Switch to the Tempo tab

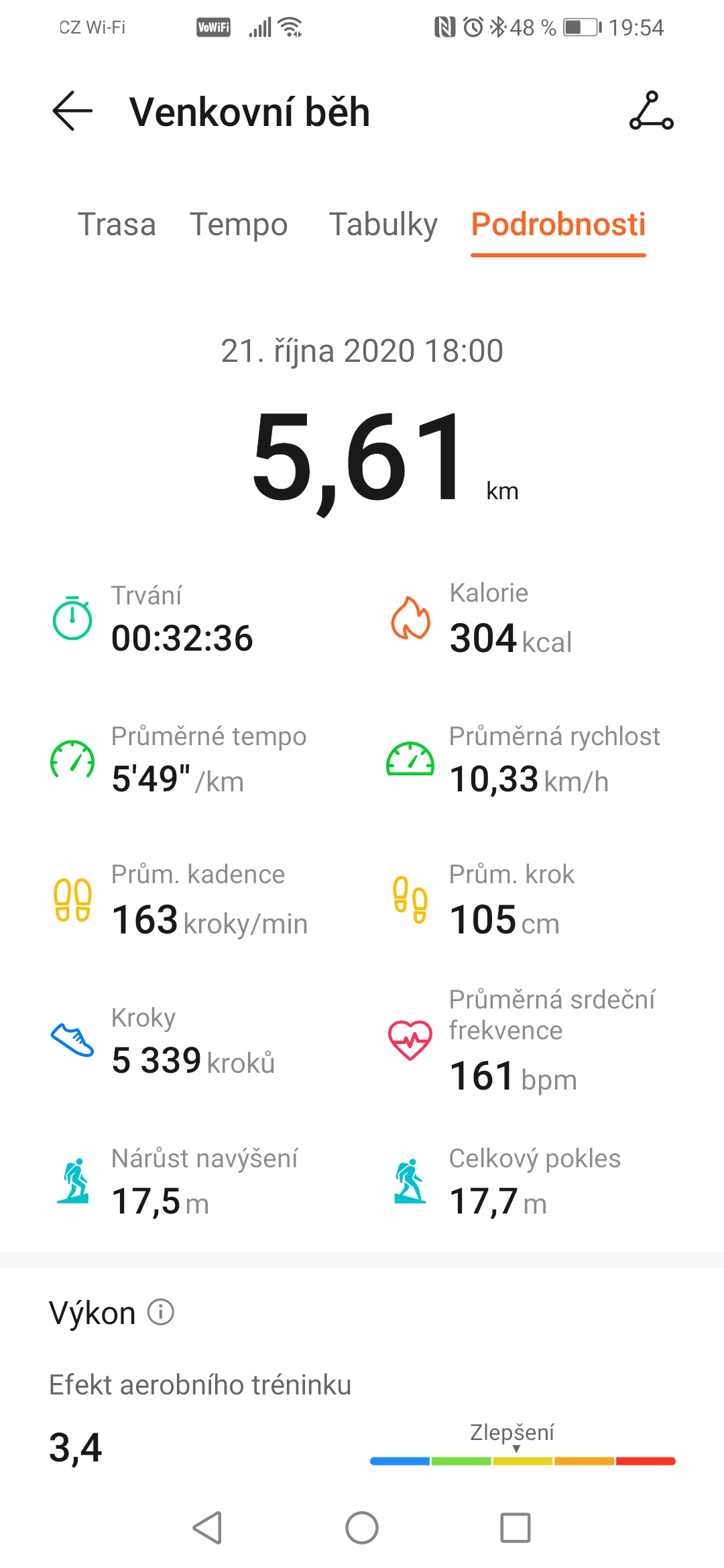[x=239, y=224]
